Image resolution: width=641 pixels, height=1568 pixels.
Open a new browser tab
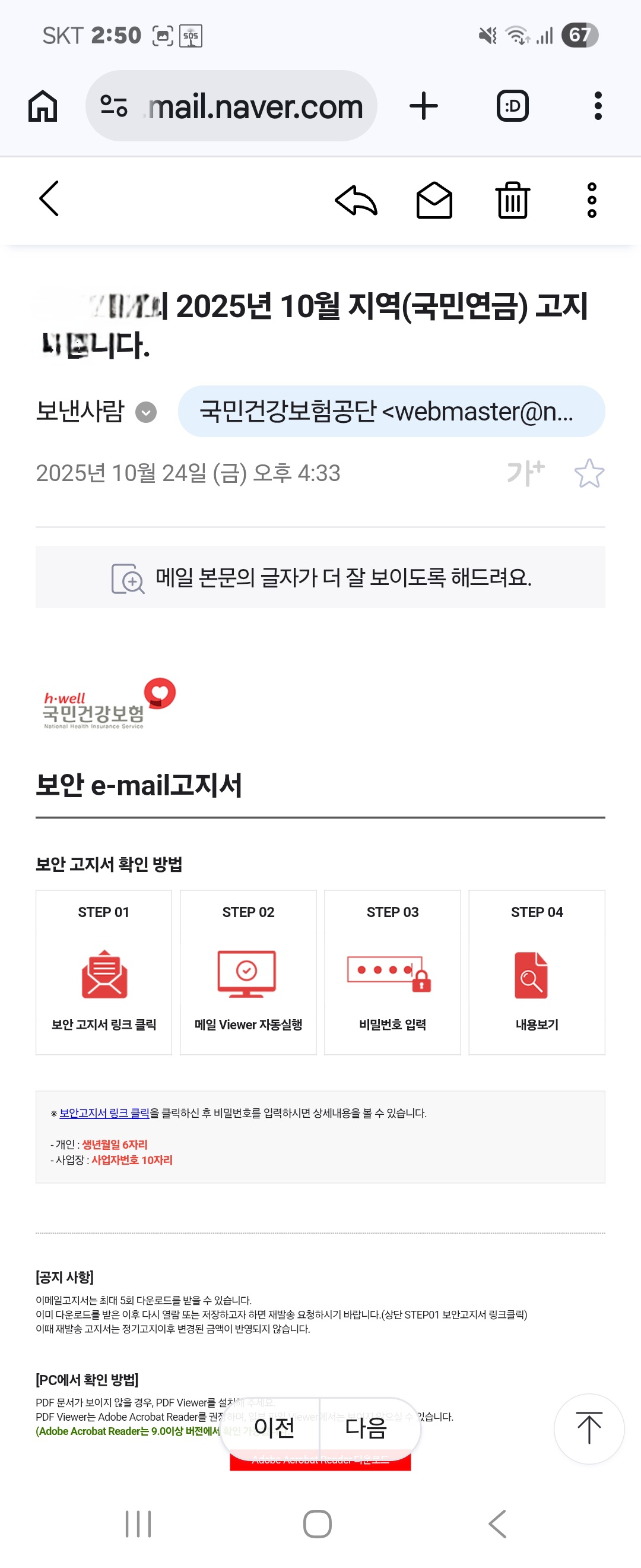423,106
